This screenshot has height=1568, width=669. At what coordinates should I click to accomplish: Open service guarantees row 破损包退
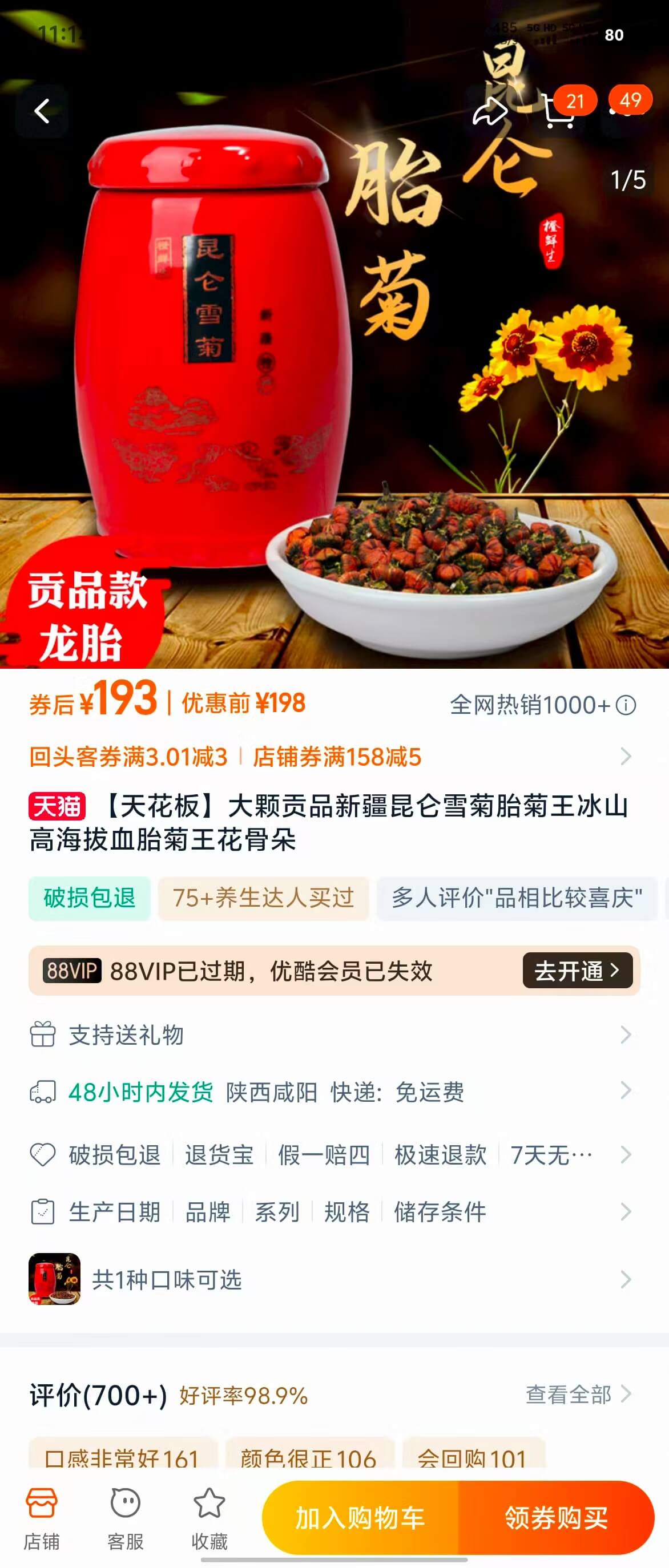(114, 1155)
